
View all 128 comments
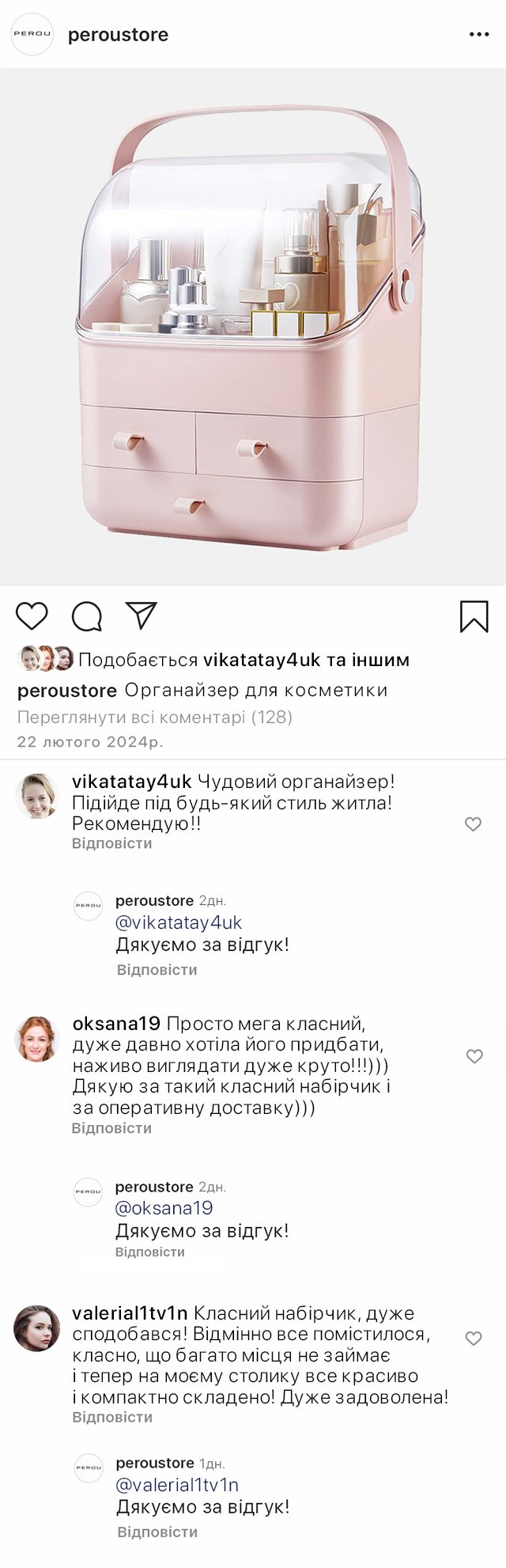(155, 718)
